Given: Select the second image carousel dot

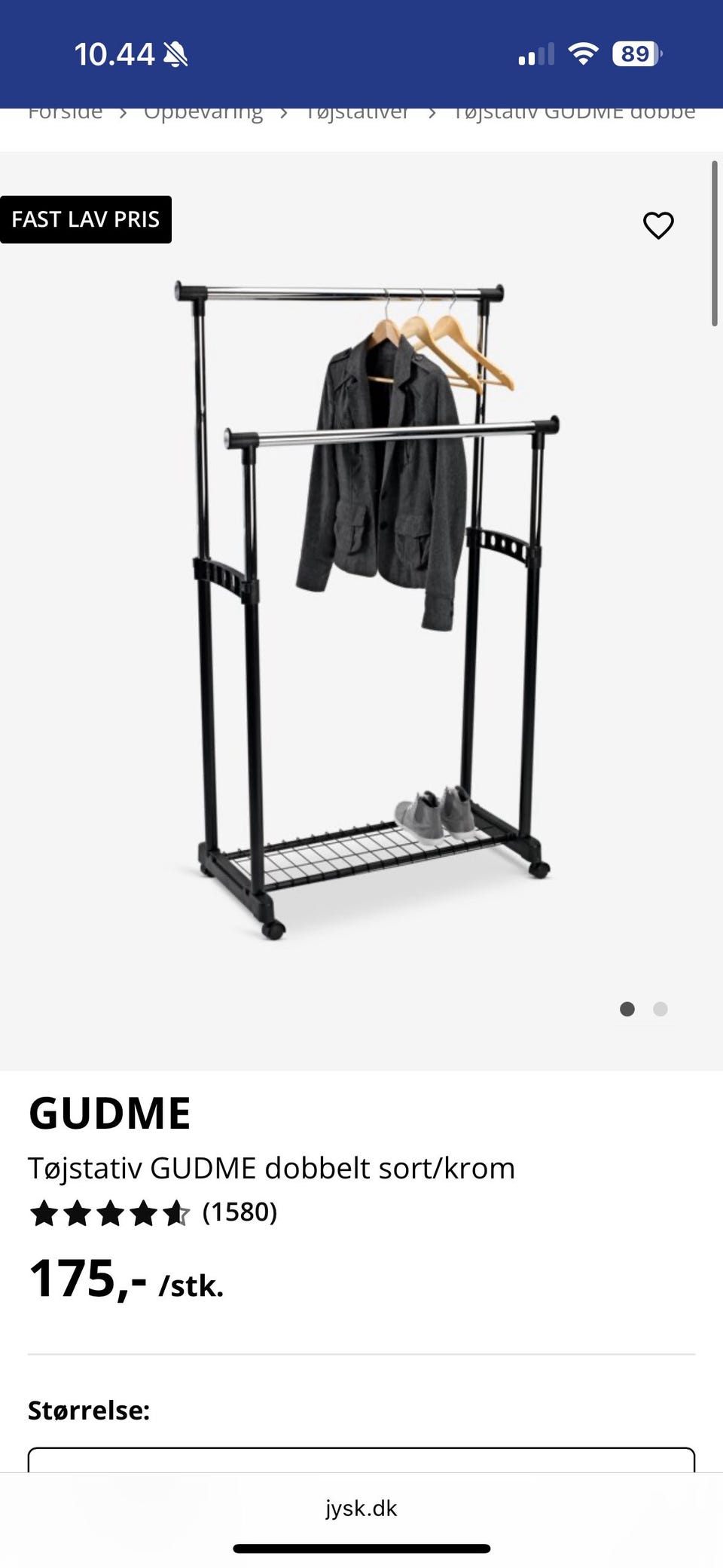Looking at the screenshot, I should [x=660, y=1009].
